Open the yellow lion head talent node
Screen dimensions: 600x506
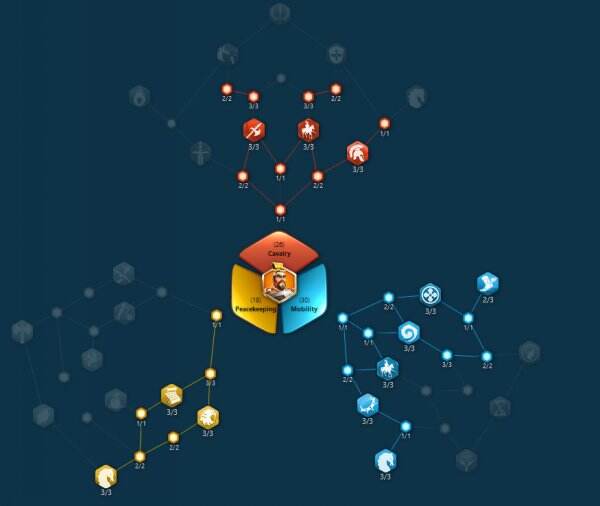(x=208, y=416)
